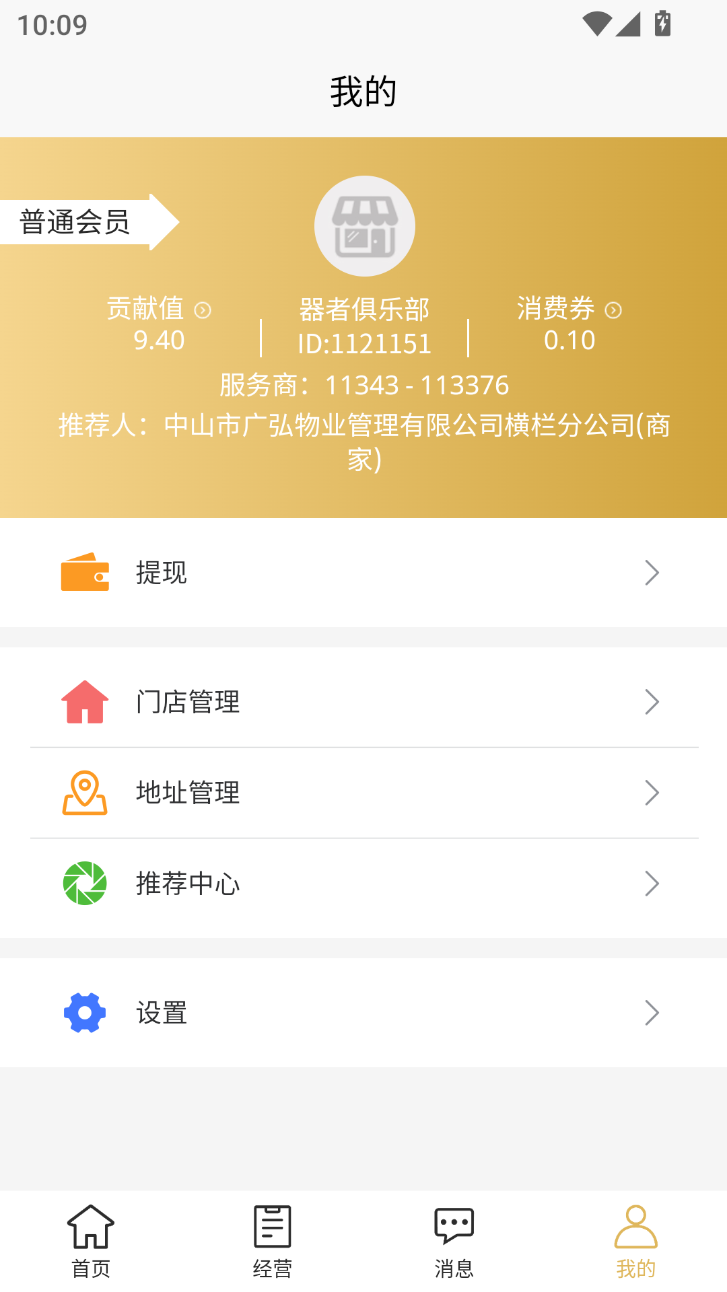Tap the message bubble icon above 消息

(453, 1222)
